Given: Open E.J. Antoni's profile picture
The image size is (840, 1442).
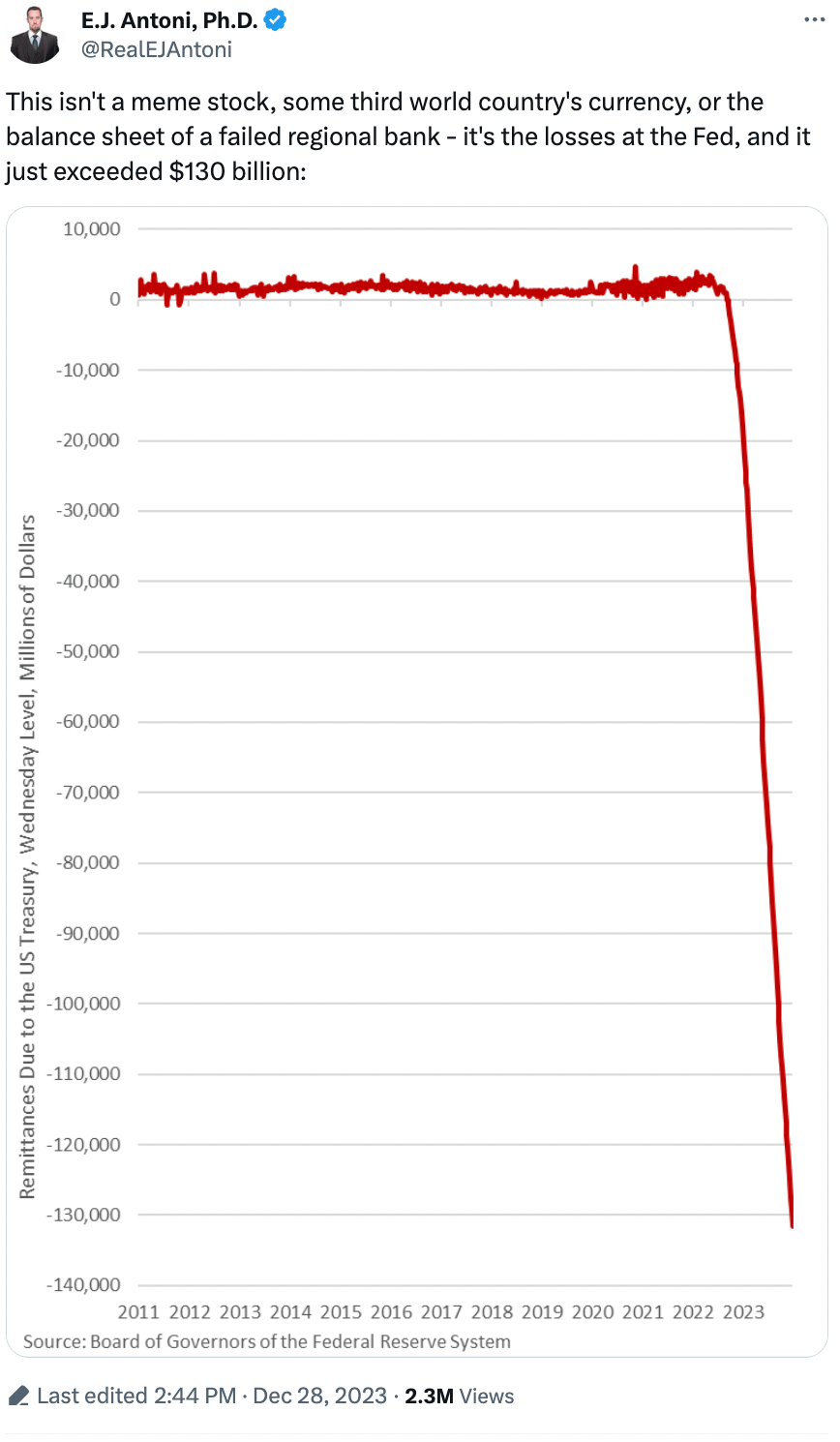Looking at the screenshot, I should (35, 35).
